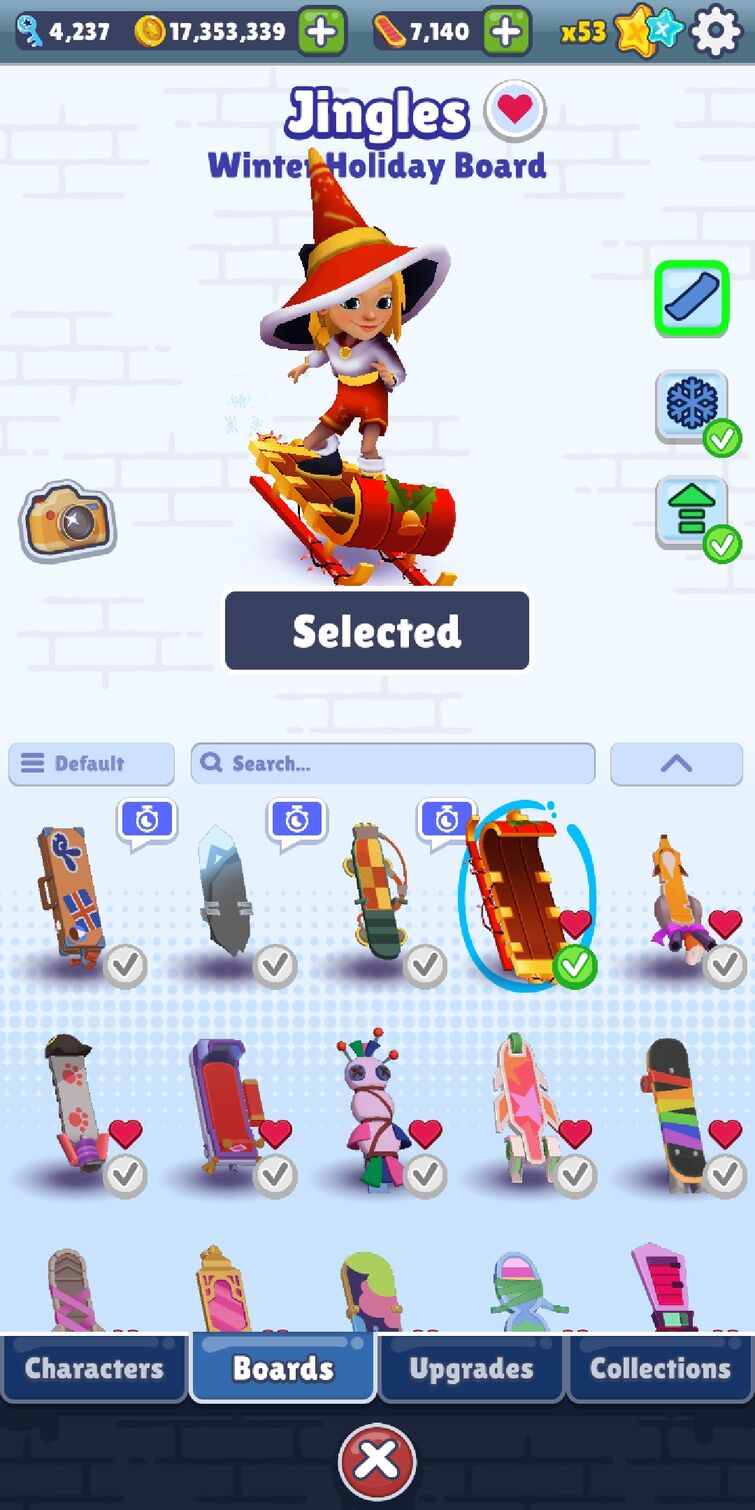Image resolution: width=755 pixels, height=1510 pixels.
Task: Tap the Search field for boards
Action: coord(392,764)
